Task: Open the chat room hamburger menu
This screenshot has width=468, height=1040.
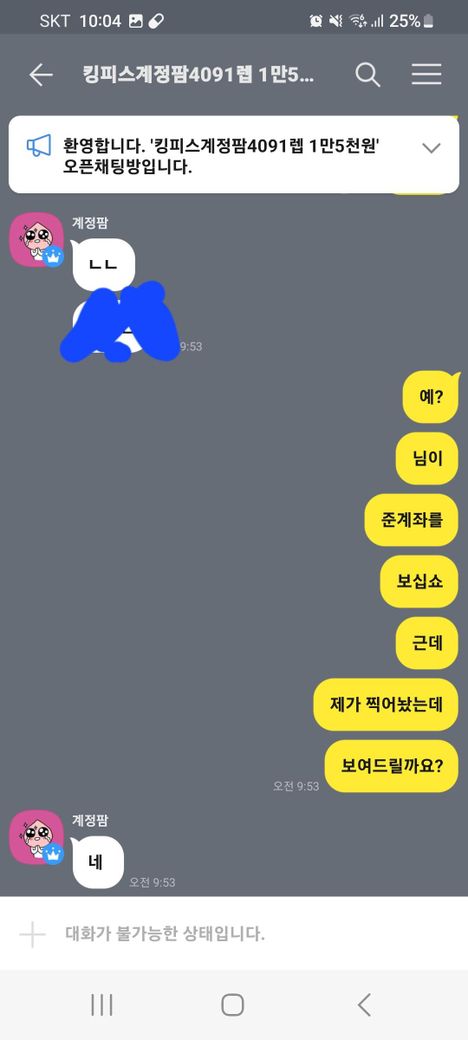Action: pyautogui.click(x=426, y=74)
